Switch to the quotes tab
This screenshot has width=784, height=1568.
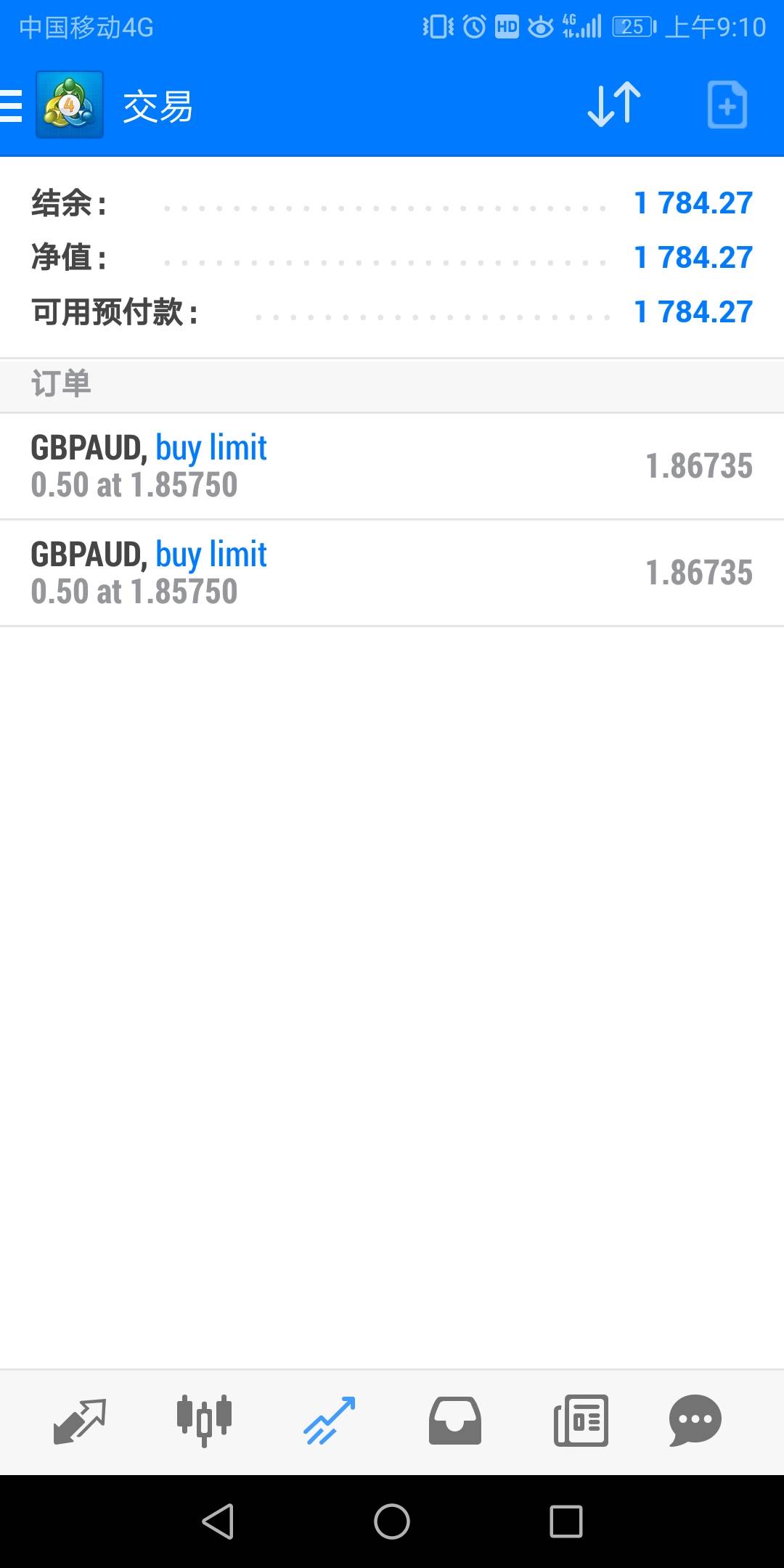[x=80, y=1421]
